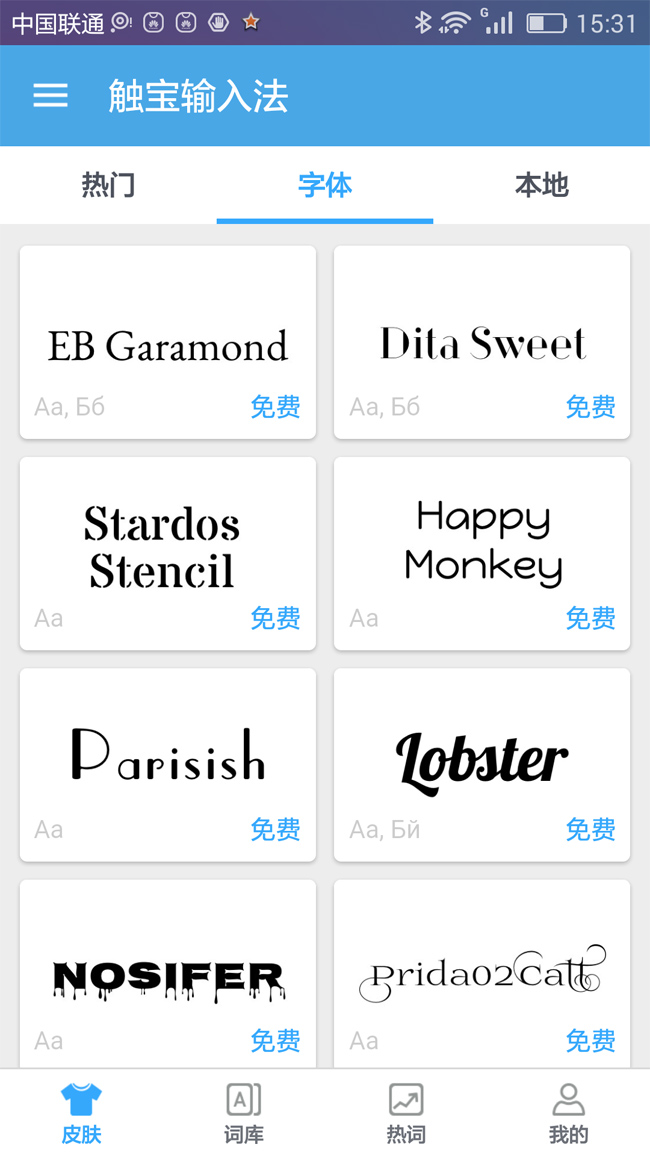Switch to the 热门 tab

point(108,185)
